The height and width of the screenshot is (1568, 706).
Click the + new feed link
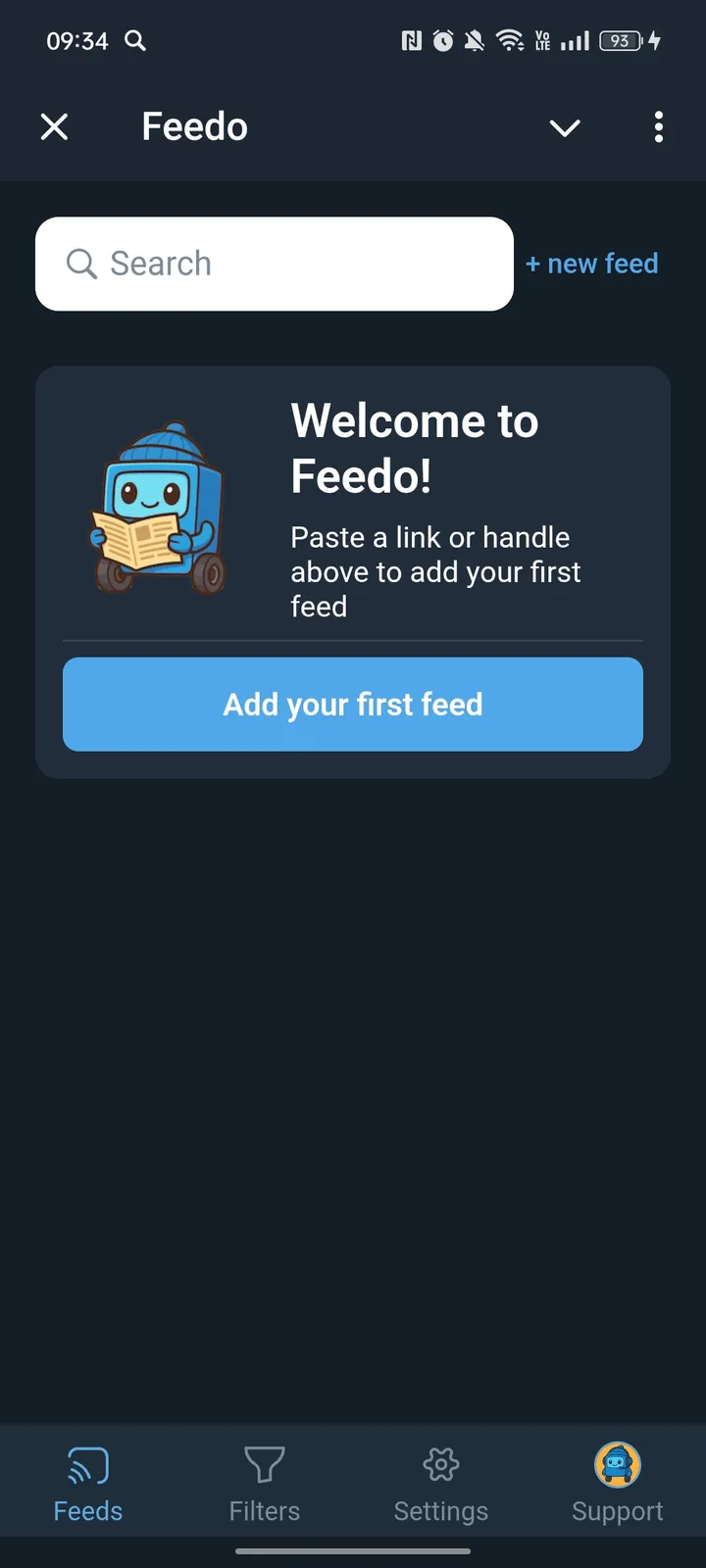(592, 264)
